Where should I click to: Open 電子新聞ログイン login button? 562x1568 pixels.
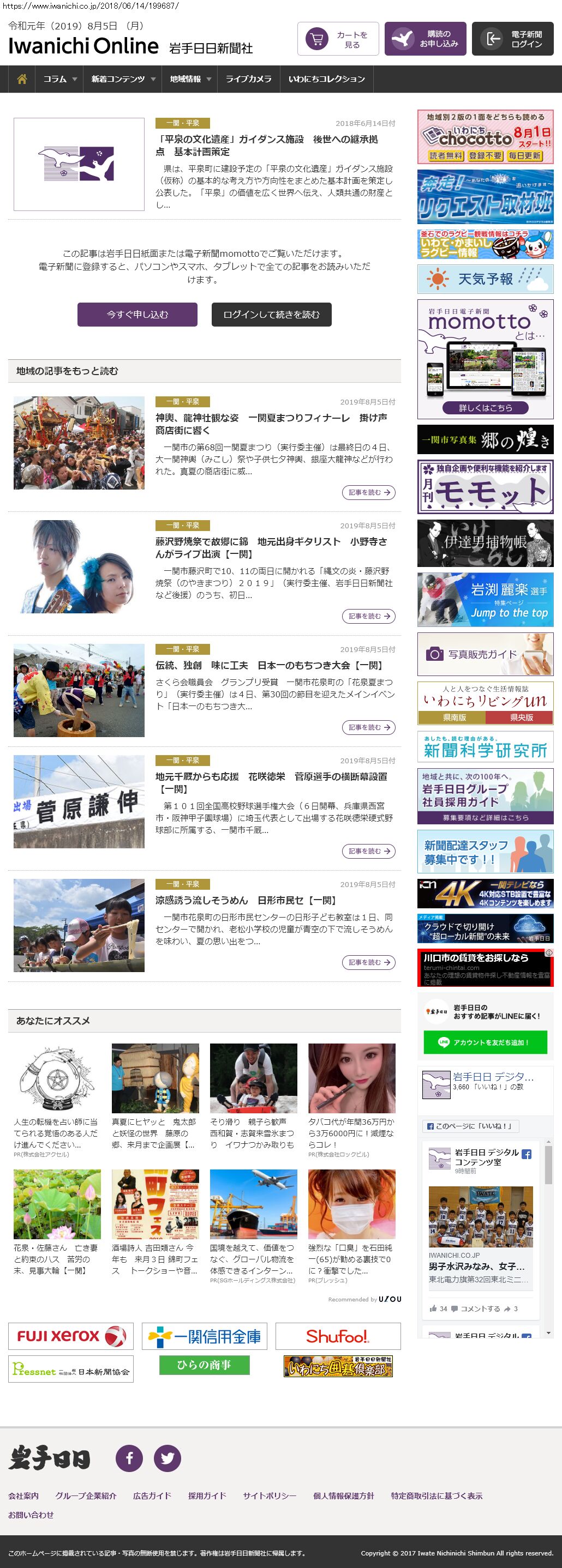coord(512,39)
